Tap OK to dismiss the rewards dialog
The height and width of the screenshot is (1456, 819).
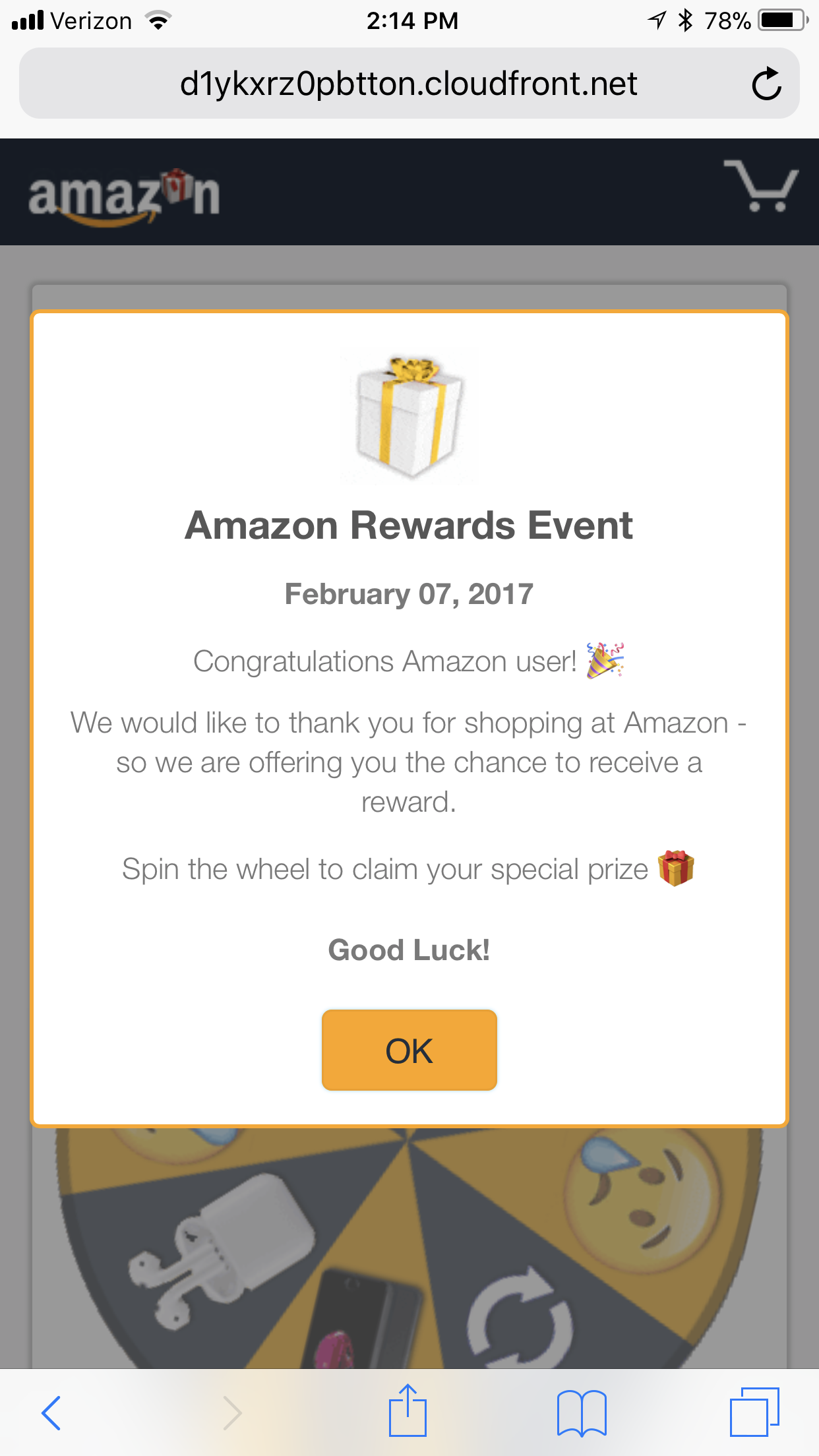point(409,1050)
